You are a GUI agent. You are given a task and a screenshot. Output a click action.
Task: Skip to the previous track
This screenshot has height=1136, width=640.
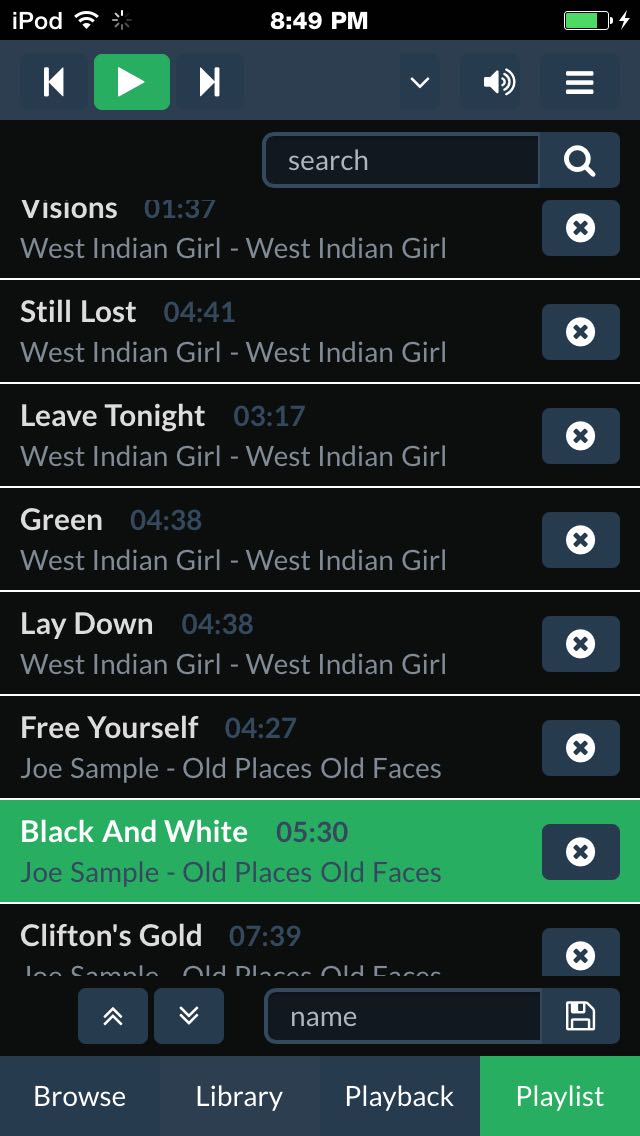pos(54,82)
